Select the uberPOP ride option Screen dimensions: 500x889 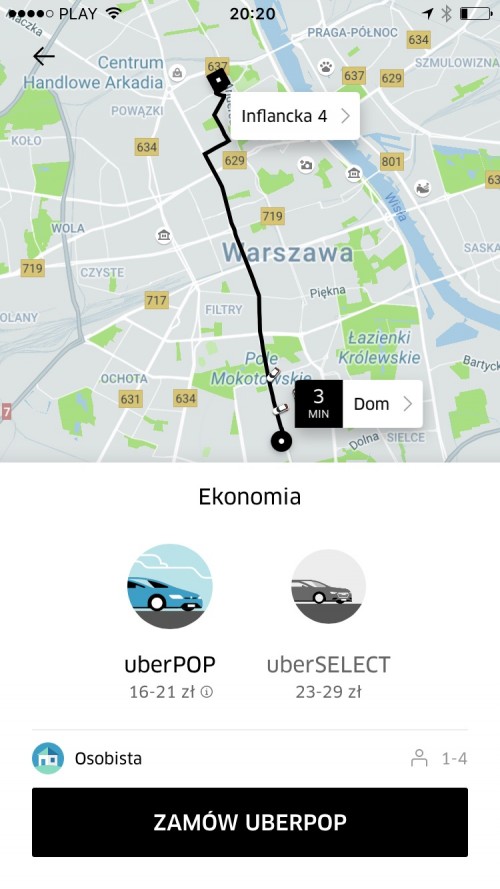[x=170, y=621]
